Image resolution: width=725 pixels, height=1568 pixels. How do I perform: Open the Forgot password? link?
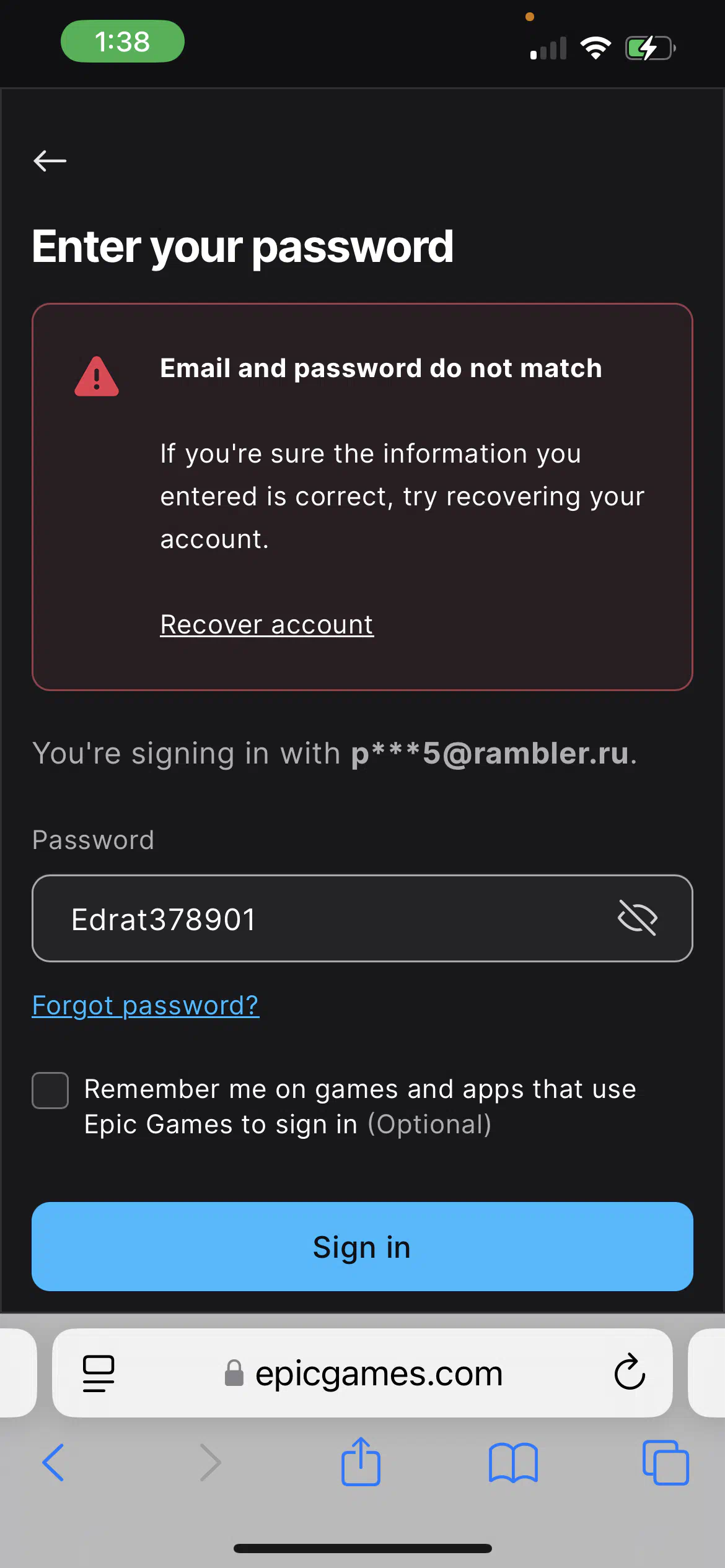tap(146, 1006)
